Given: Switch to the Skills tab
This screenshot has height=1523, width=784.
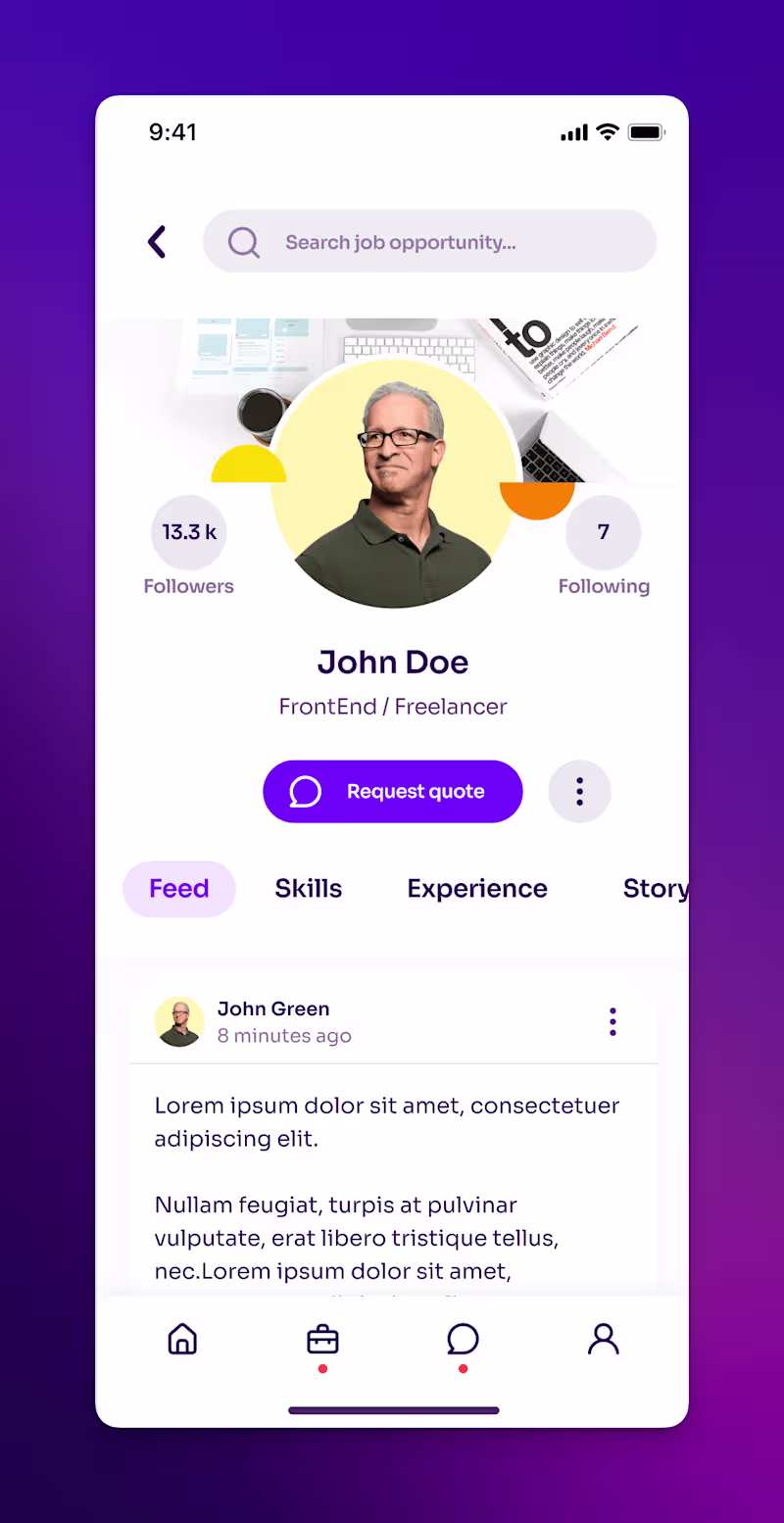Looking at the screenshot, I should point(309,889).
